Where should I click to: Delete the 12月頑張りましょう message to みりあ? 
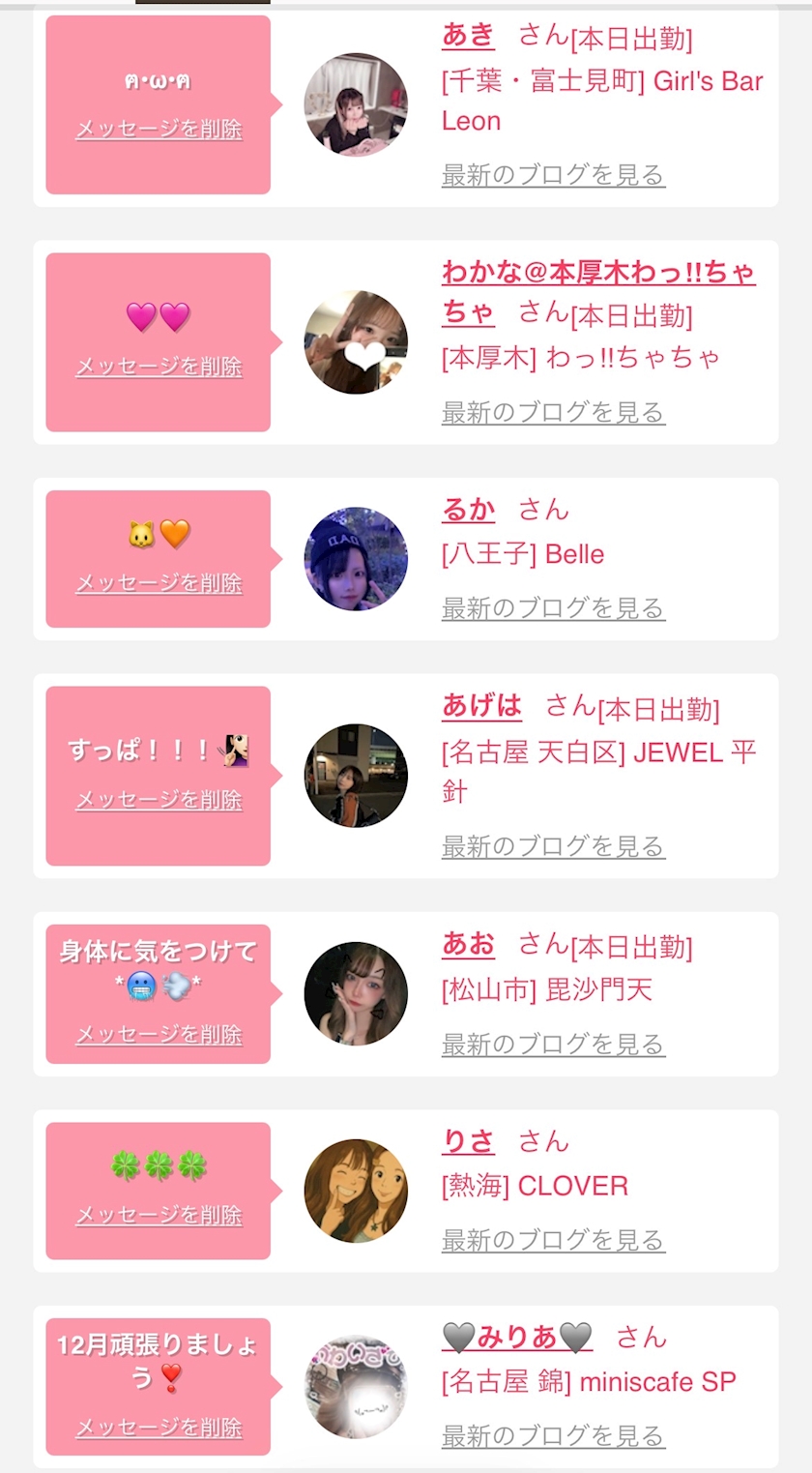click(159, 1428)
